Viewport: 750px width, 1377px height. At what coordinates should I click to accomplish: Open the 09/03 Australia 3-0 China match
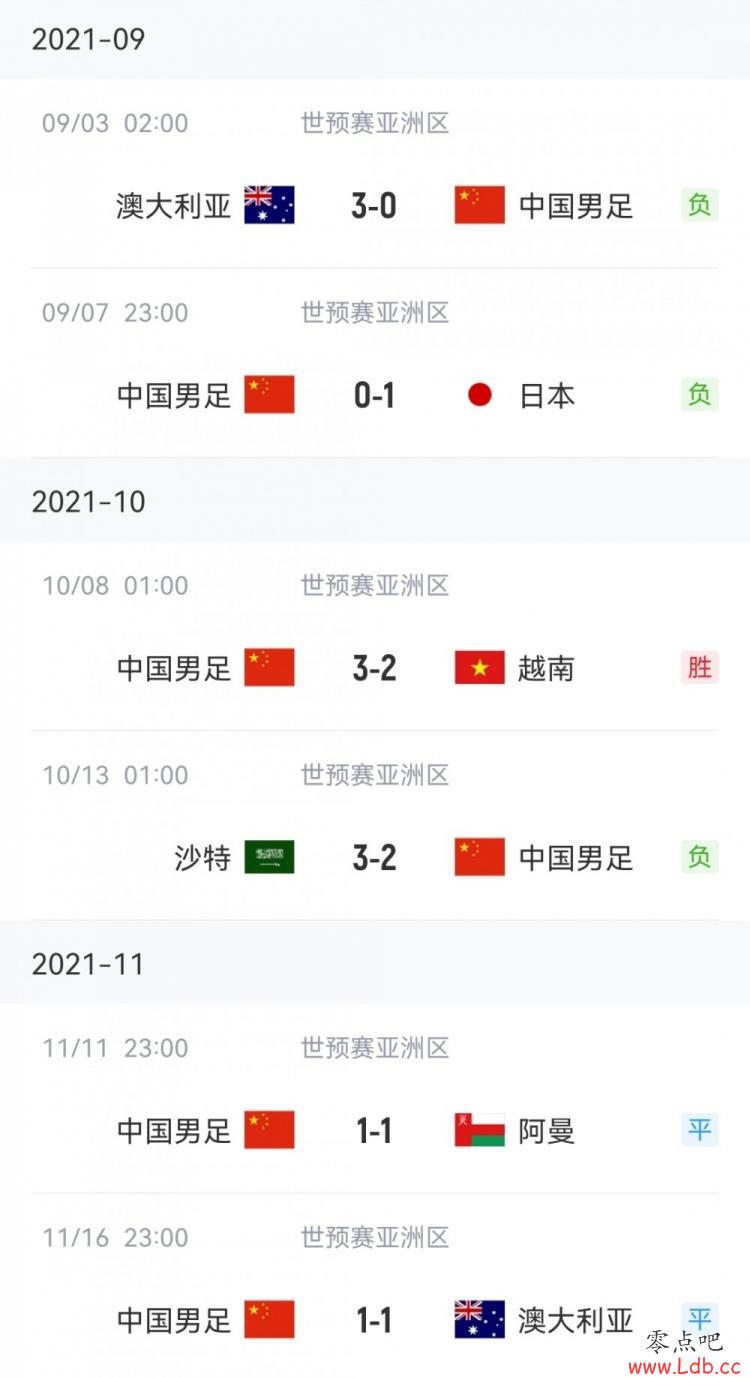tap(375, 174)
